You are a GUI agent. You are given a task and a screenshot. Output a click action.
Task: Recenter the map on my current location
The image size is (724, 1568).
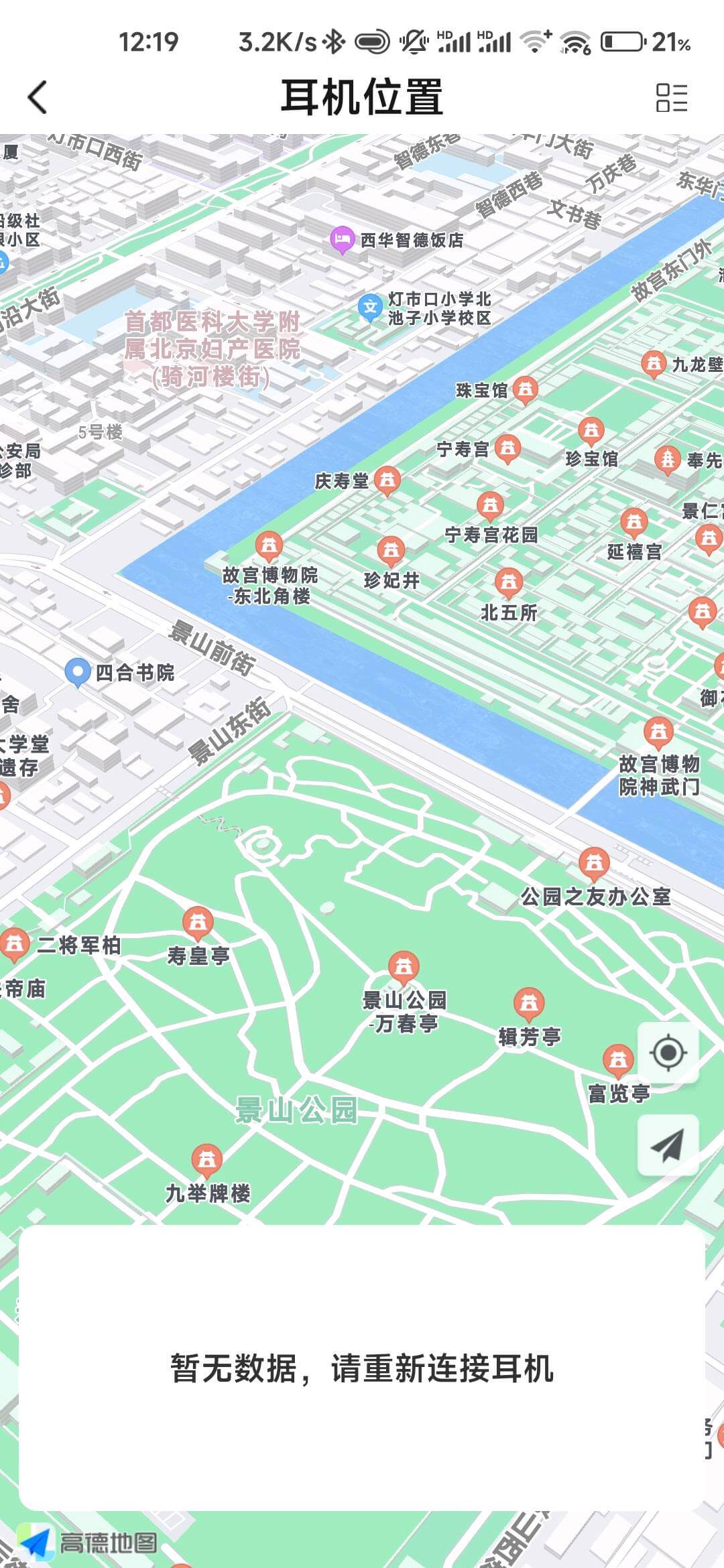[x=668, y=1053]
